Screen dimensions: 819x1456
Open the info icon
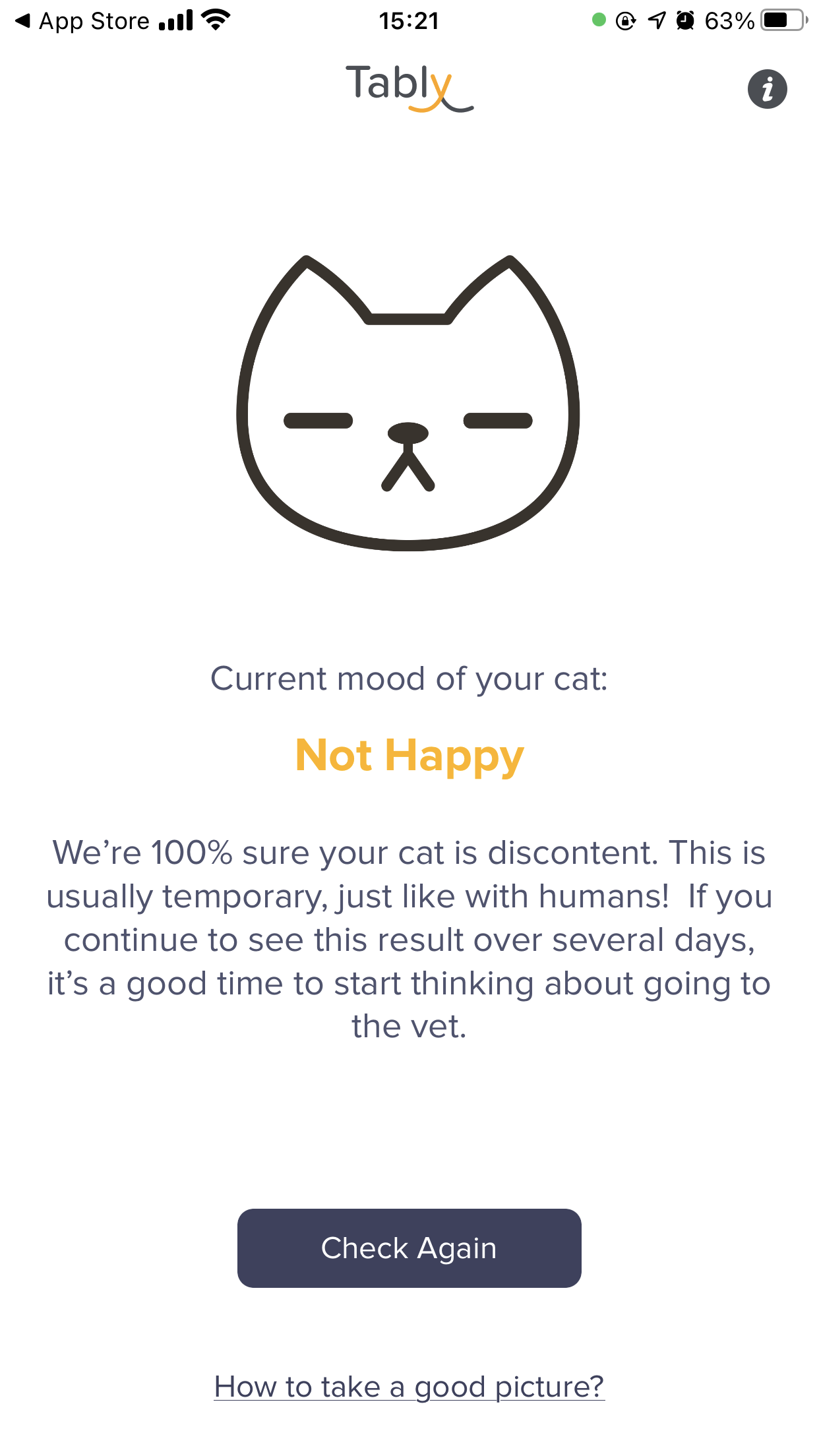pos(767,89)
